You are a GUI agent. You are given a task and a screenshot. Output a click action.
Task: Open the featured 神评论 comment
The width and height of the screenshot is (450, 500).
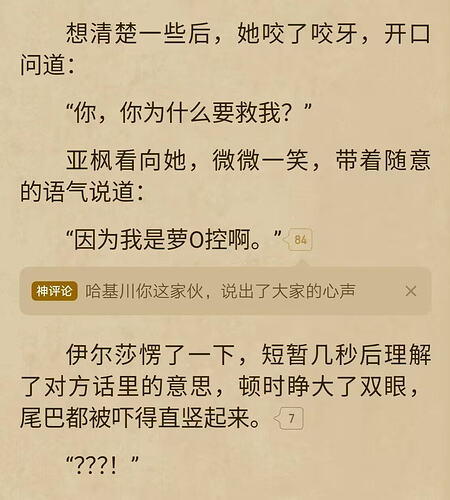click(x=220, y=291)
